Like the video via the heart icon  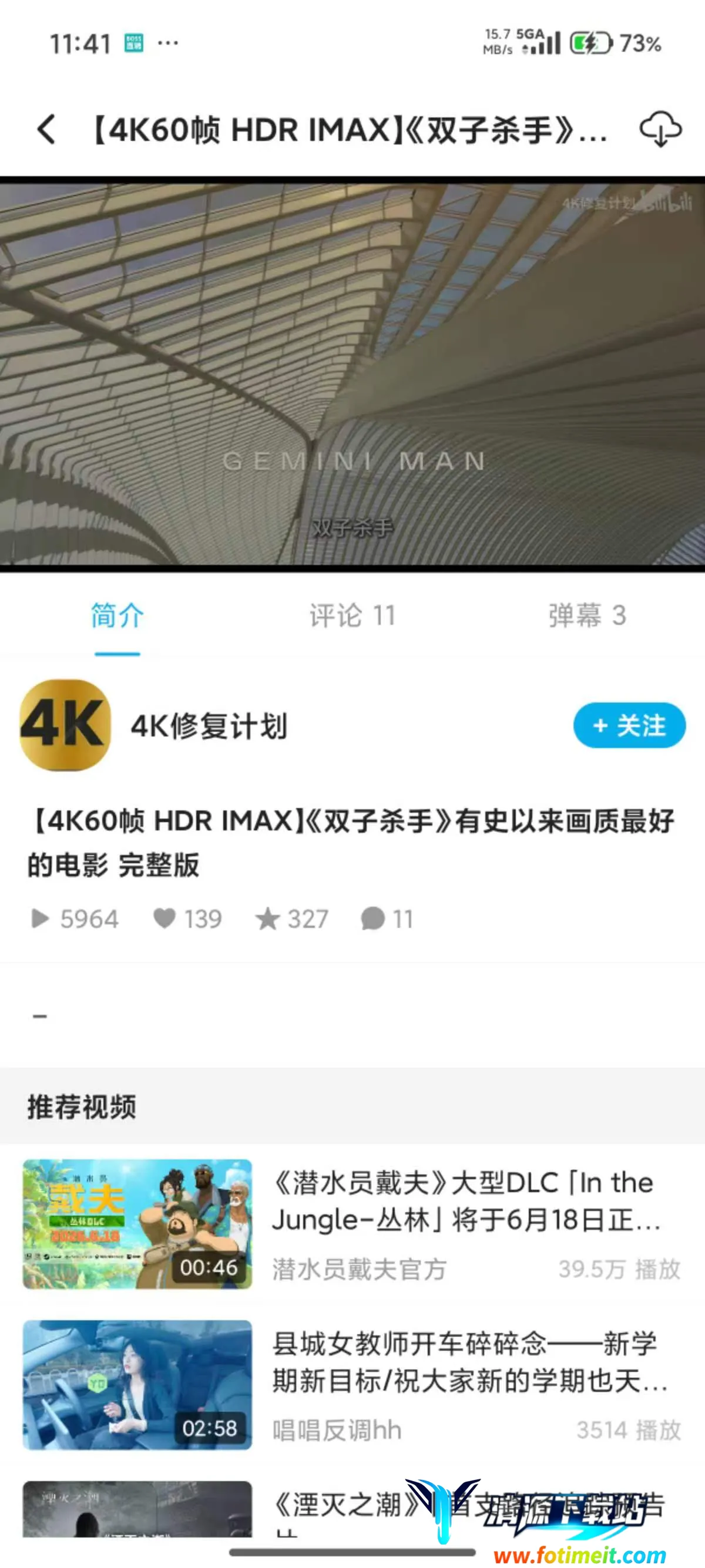(x=164, y=918)
